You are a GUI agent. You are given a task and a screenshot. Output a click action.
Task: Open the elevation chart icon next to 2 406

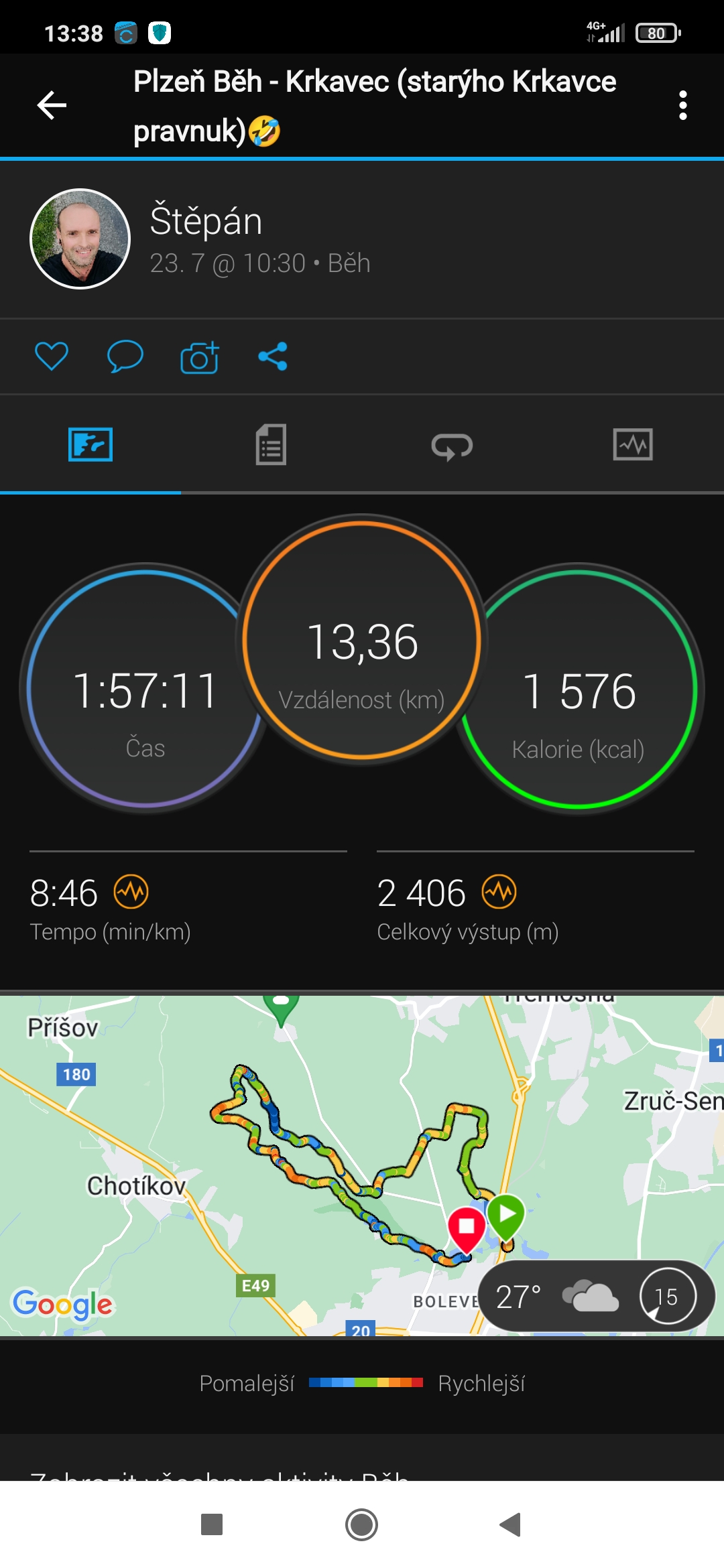[x=499, y=892]
